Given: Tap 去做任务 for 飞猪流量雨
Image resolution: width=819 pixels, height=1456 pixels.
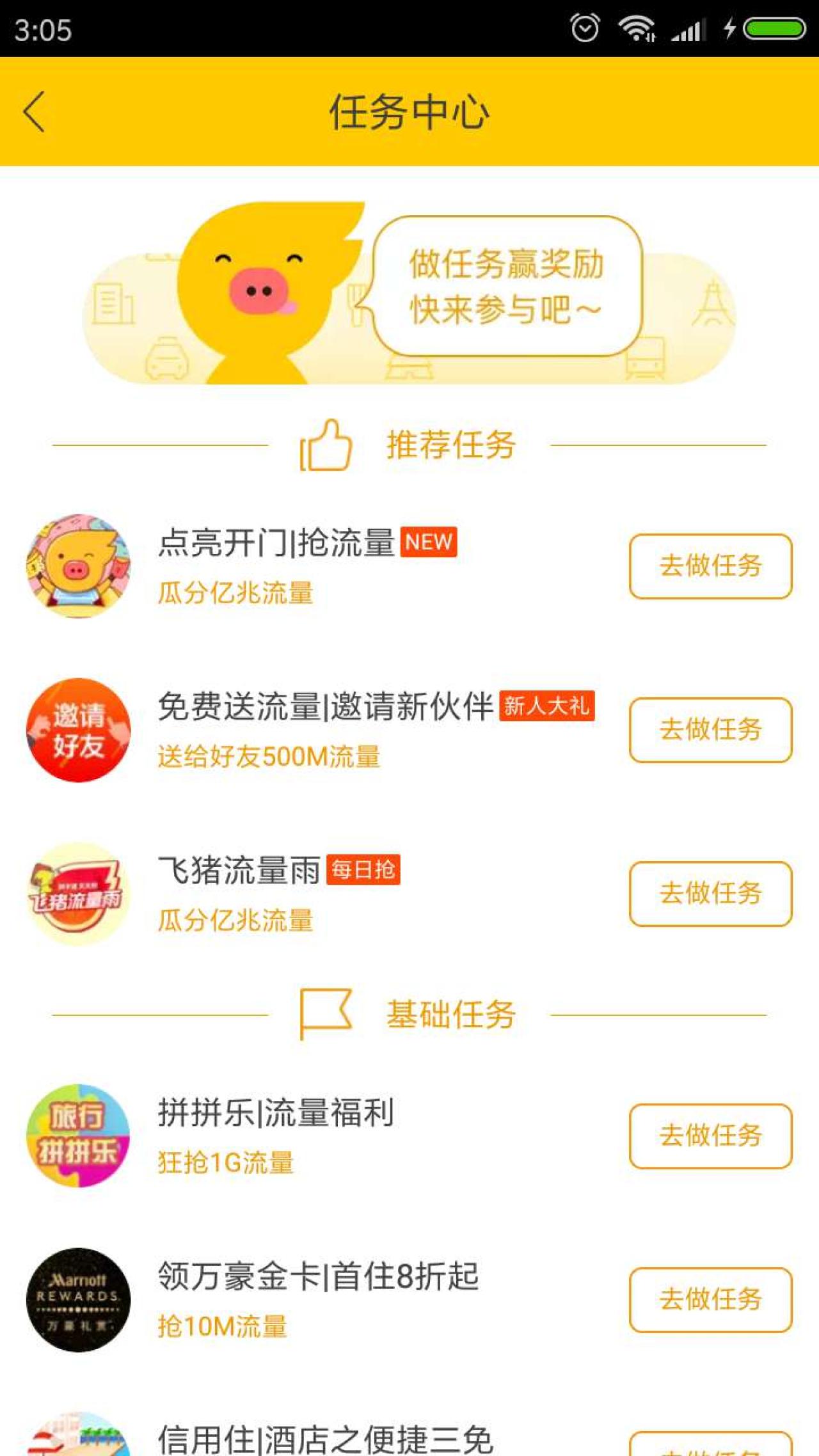Looking at the screenshot, I should click(710, 894).
